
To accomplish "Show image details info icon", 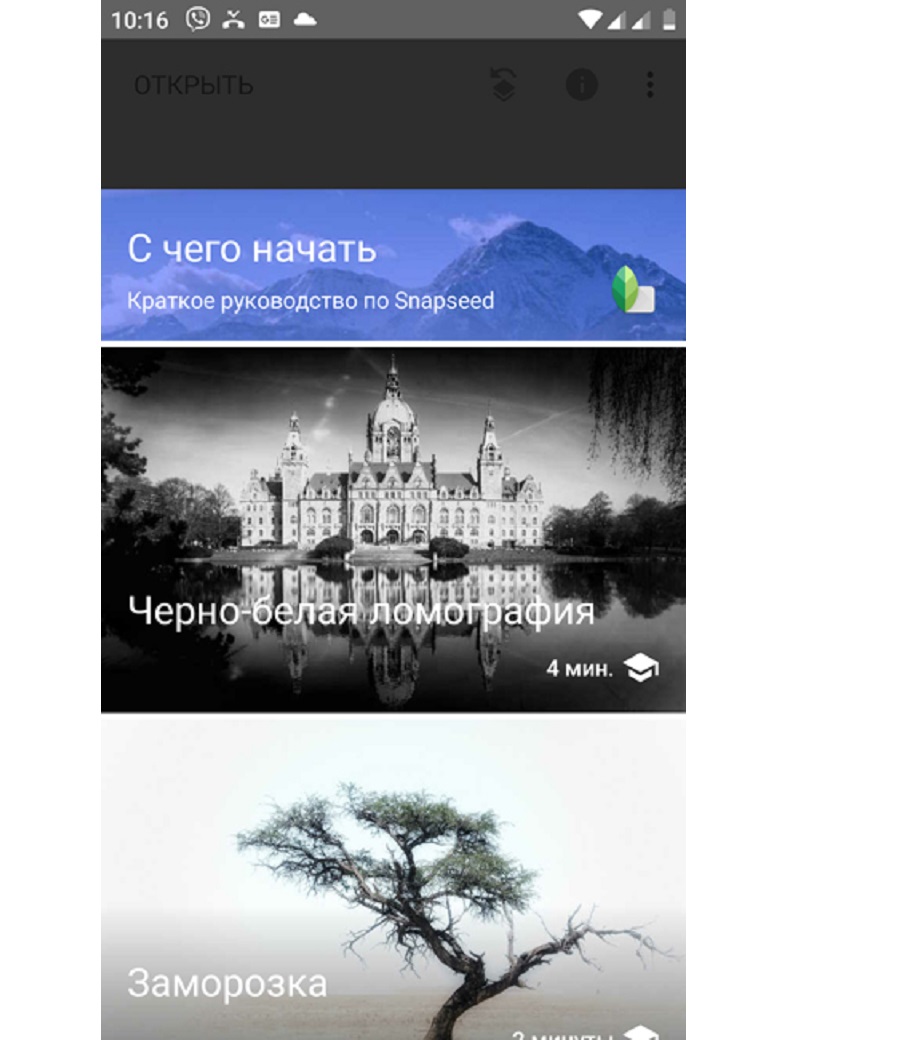I will [581, 85].
